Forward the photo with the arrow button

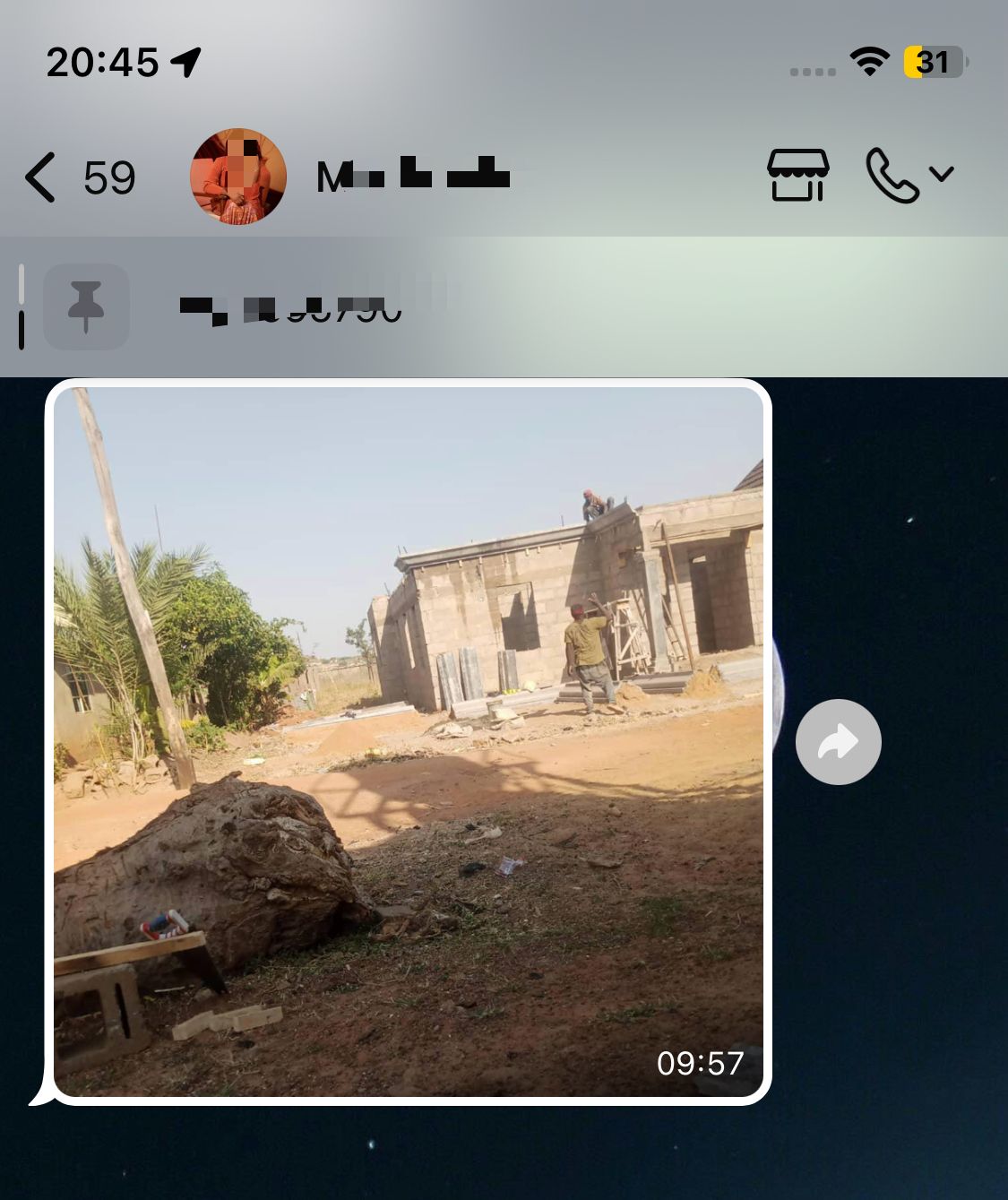click(838, 742)
